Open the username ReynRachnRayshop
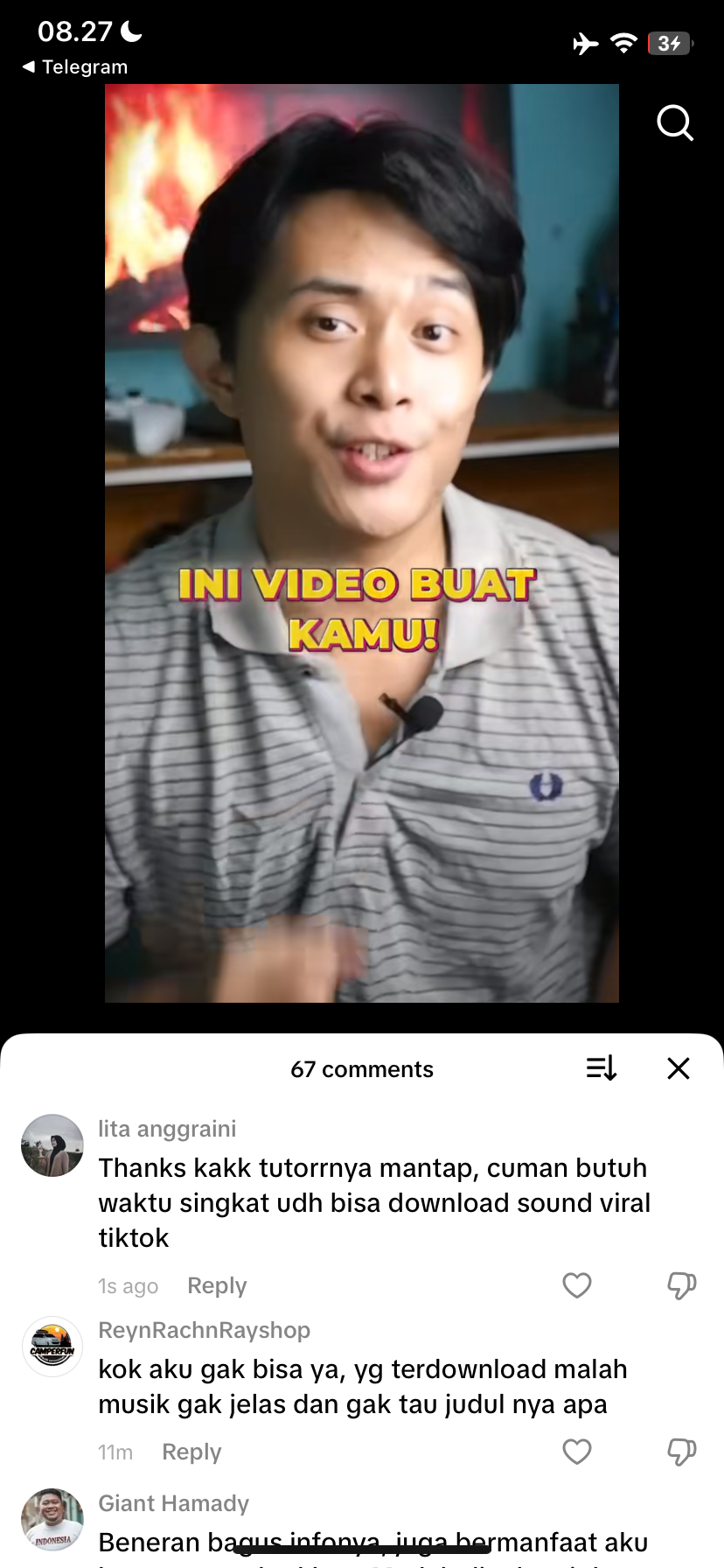The width and height of the screenshot is (724, 1568). click(x=204, y=1330)
